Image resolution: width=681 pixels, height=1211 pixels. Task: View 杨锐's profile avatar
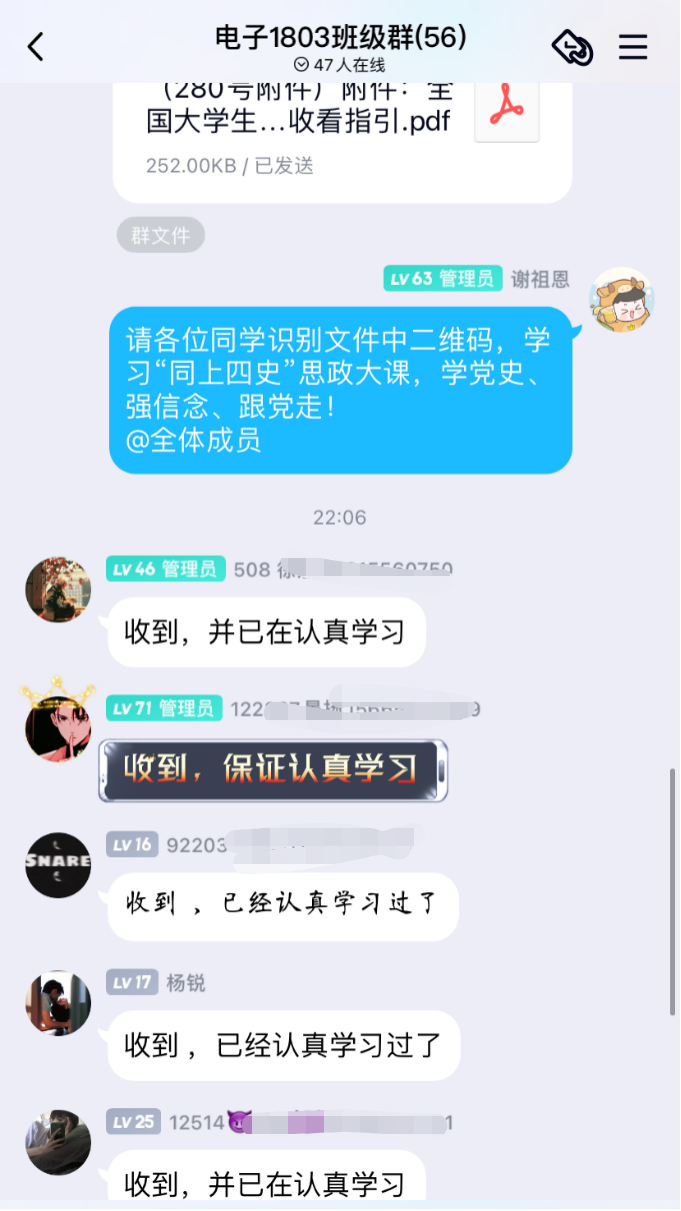click(58, 1003)
